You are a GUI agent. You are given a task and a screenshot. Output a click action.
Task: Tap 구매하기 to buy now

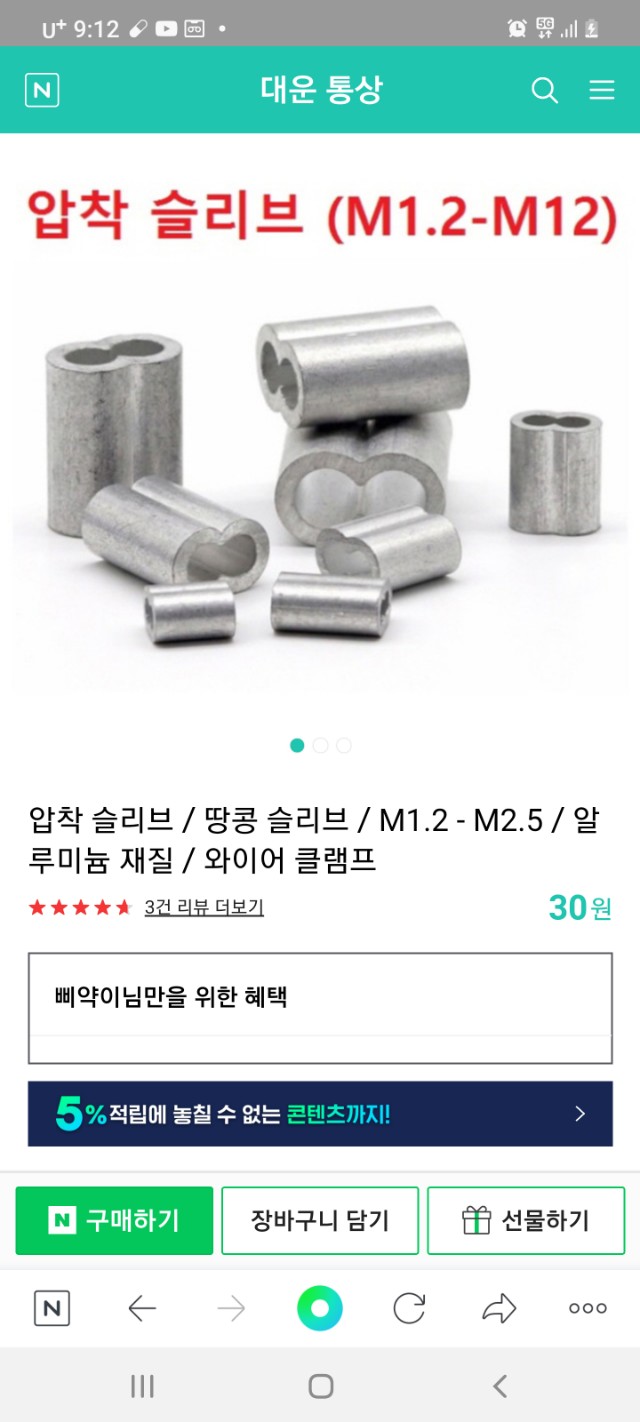tap(114, 1220)
